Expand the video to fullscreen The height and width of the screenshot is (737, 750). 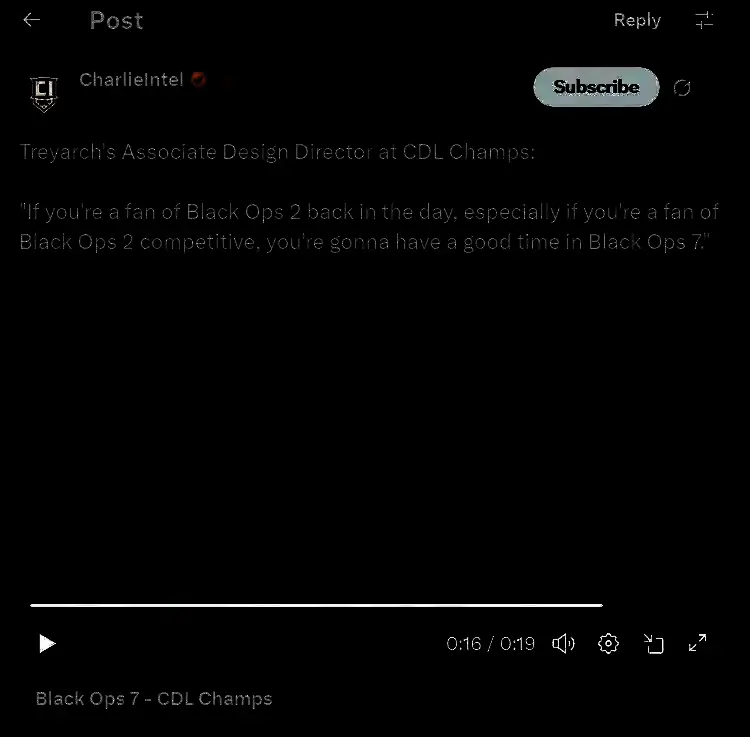[698, 643]
